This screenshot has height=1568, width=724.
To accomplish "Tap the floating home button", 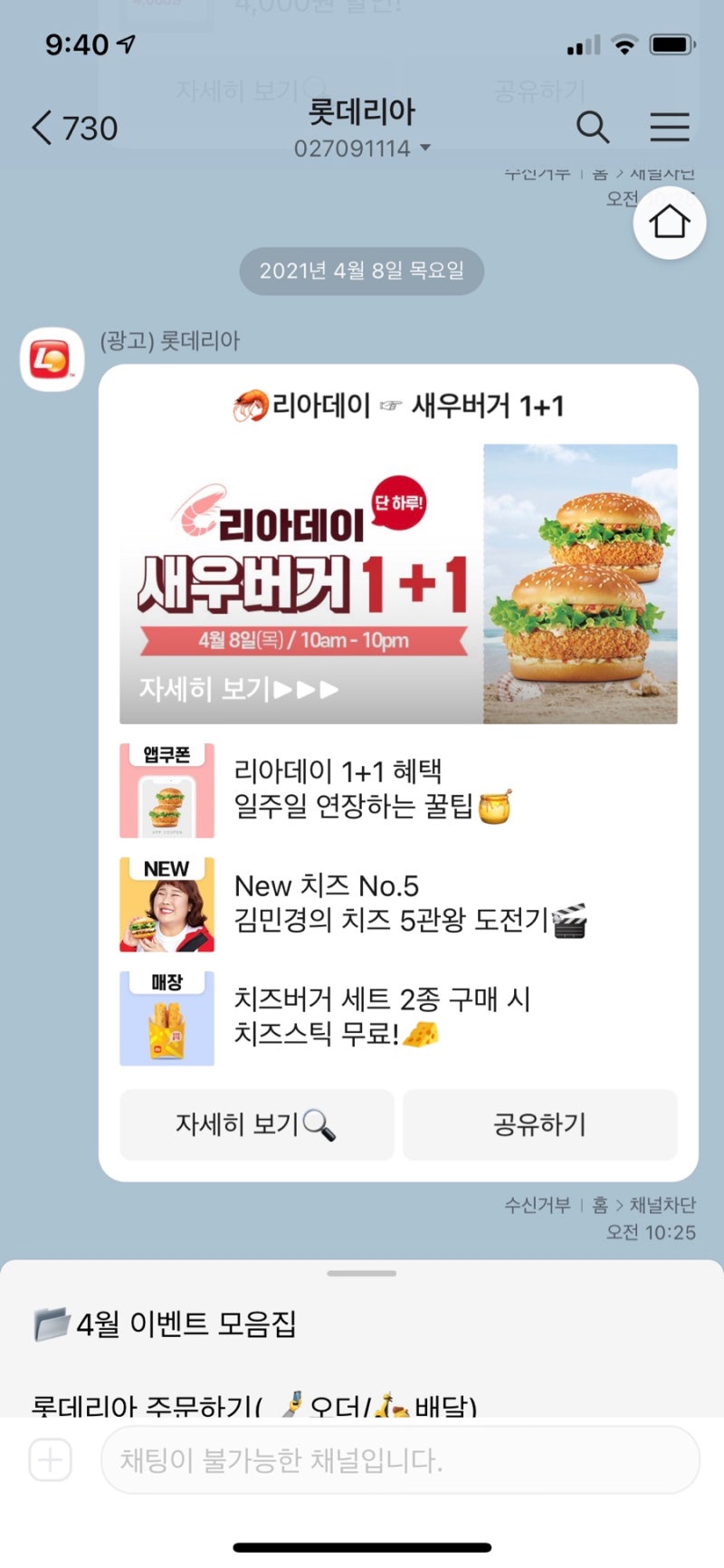I will [670, 222].
